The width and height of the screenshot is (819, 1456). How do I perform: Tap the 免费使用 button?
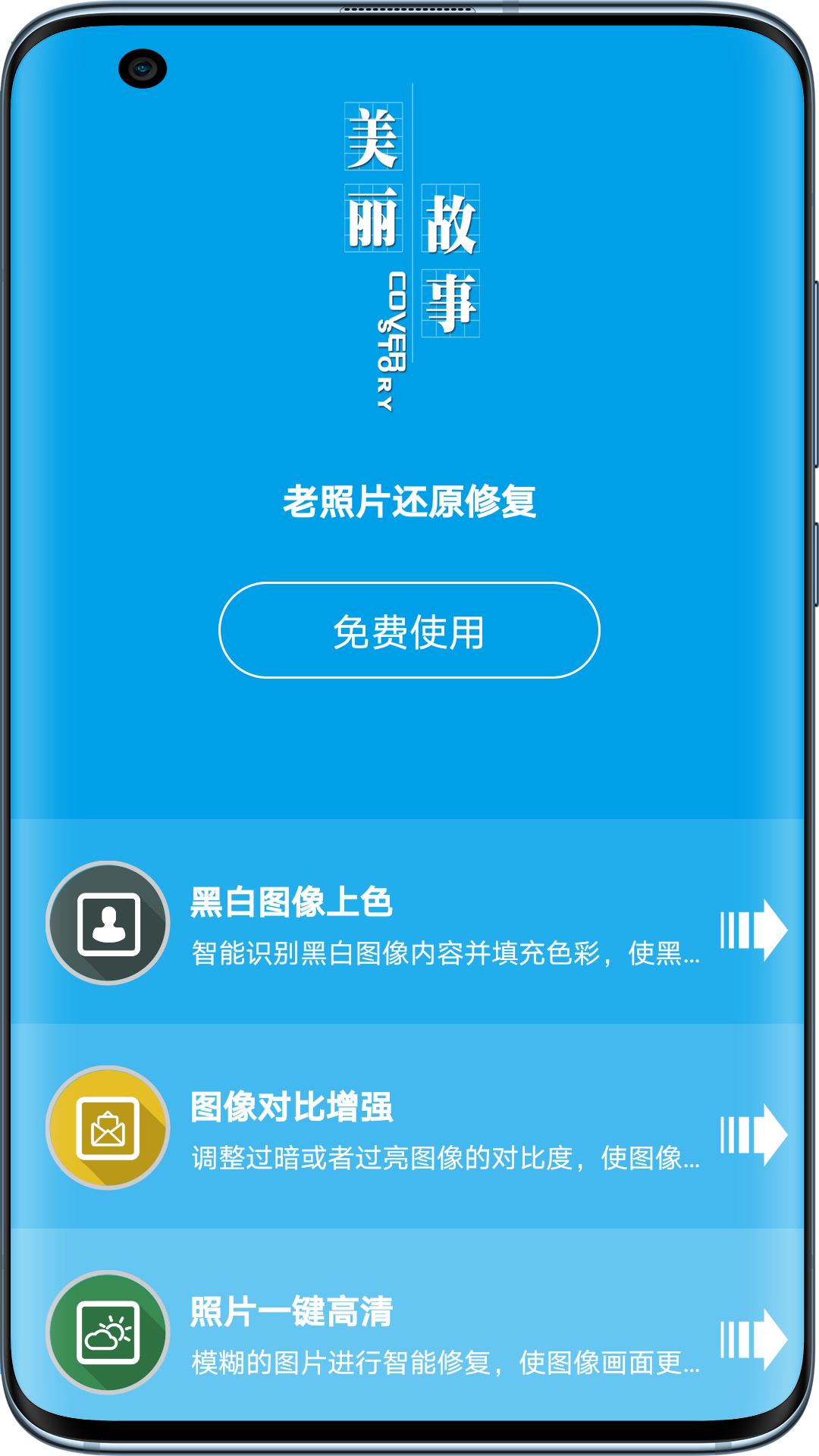point(409,630)
